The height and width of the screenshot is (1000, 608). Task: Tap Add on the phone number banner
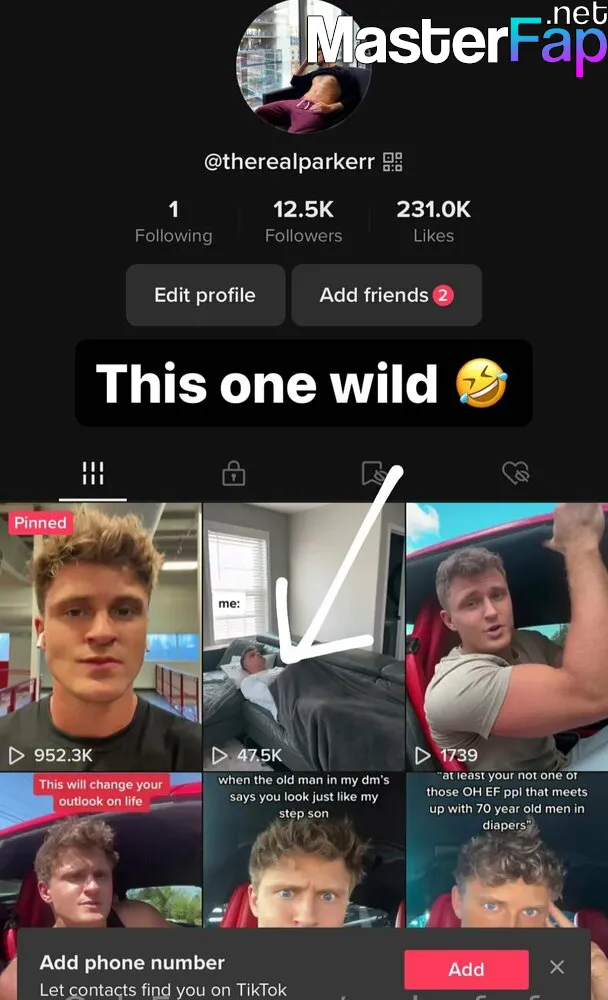[x=466, y=969]
